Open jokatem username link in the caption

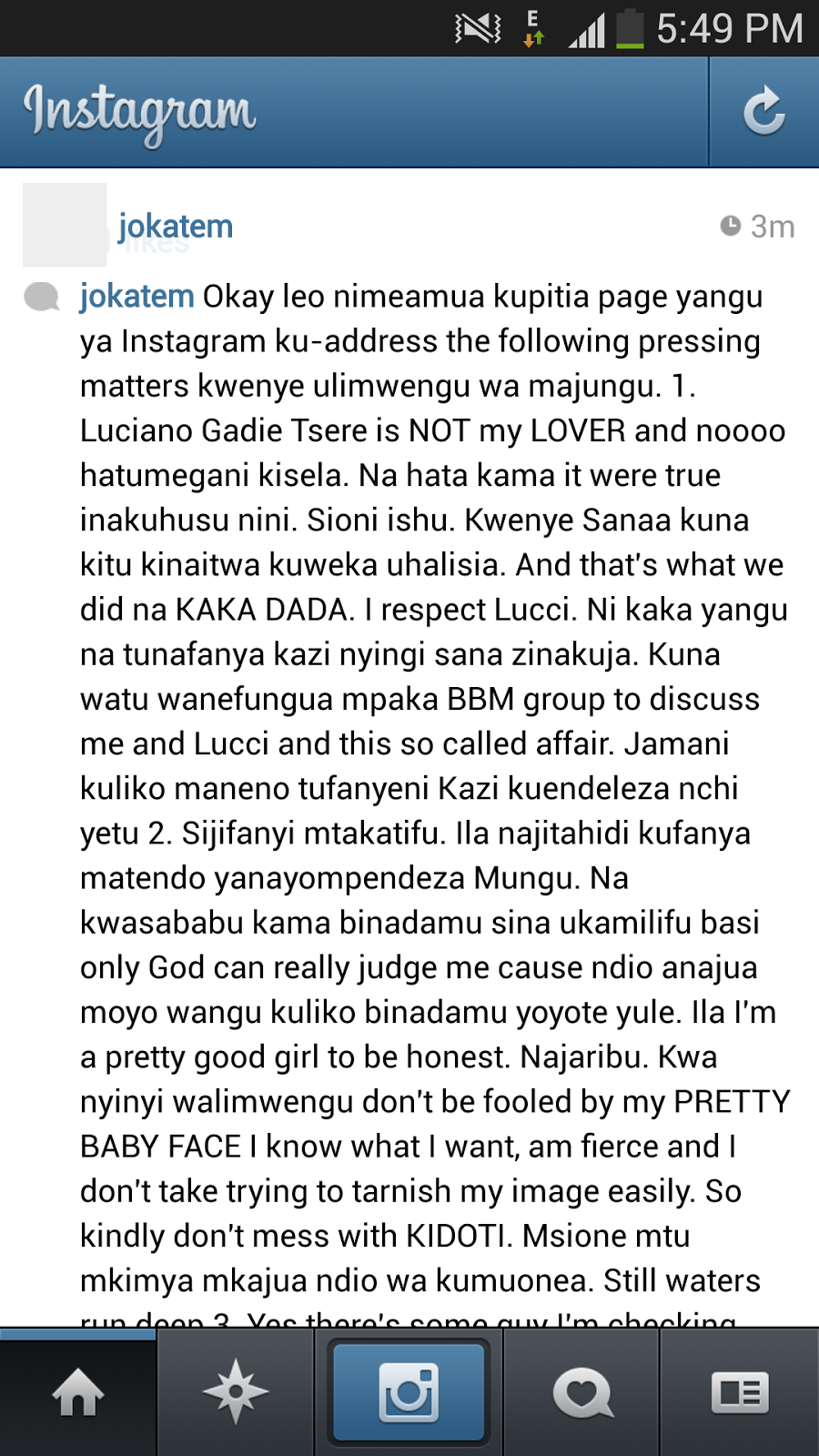136,297
